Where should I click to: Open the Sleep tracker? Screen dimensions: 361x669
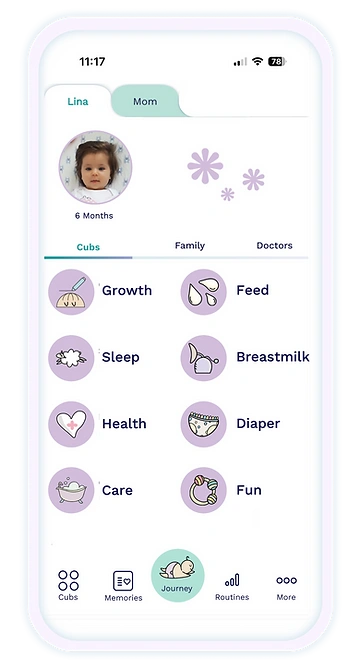(x=94, y=358)
